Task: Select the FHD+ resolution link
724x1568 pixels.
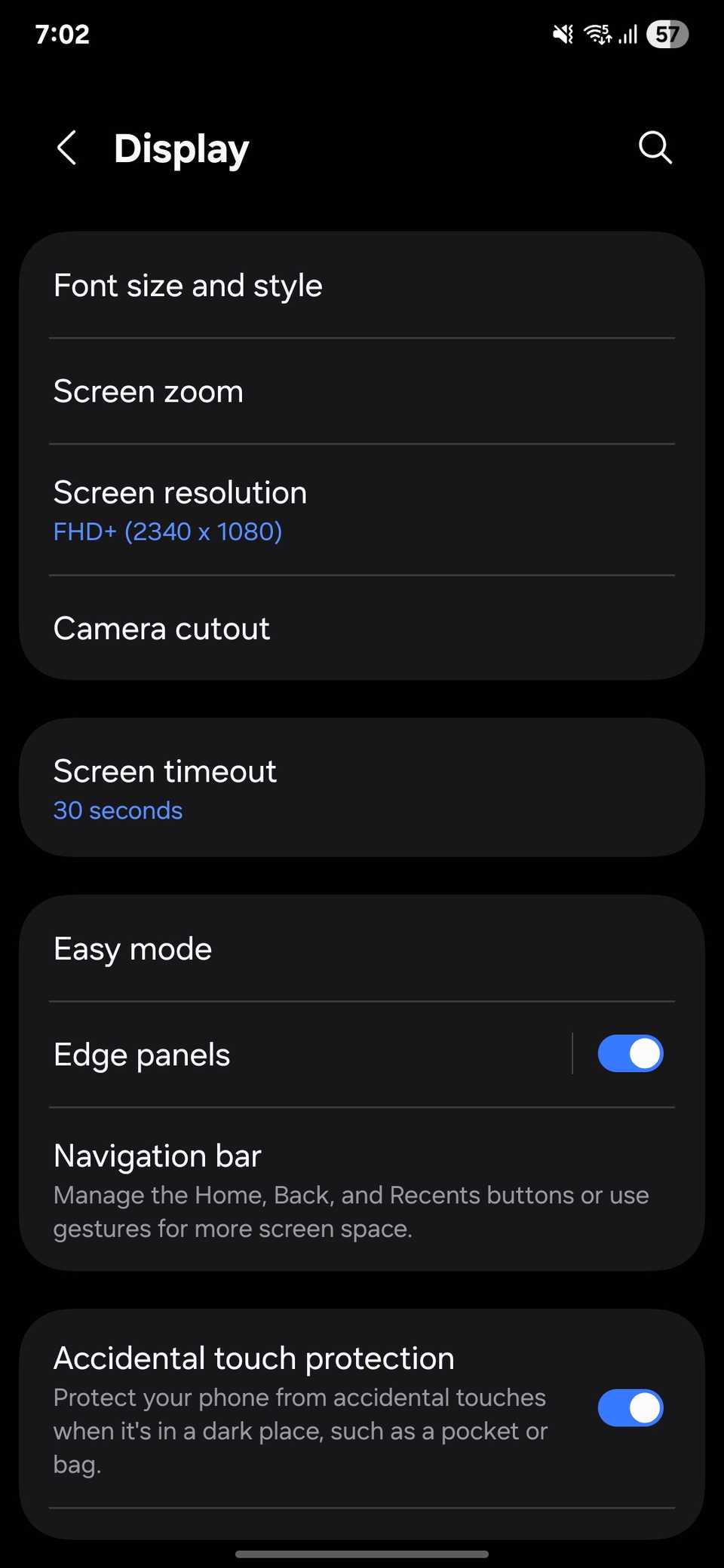Action: 167,531
